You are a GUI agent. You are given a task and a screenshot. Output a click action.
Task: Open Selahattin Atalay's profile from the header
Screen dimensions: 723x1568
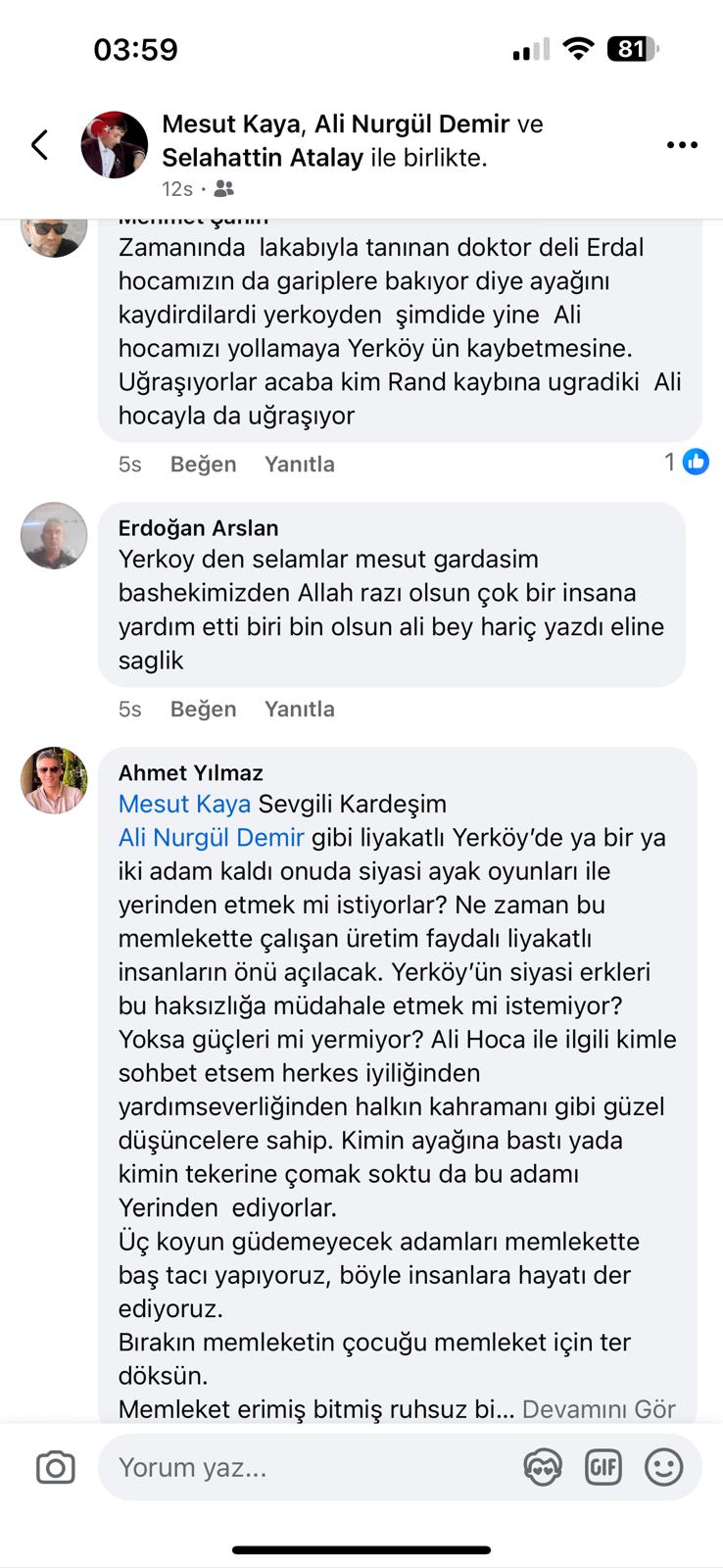pos(262,158)
